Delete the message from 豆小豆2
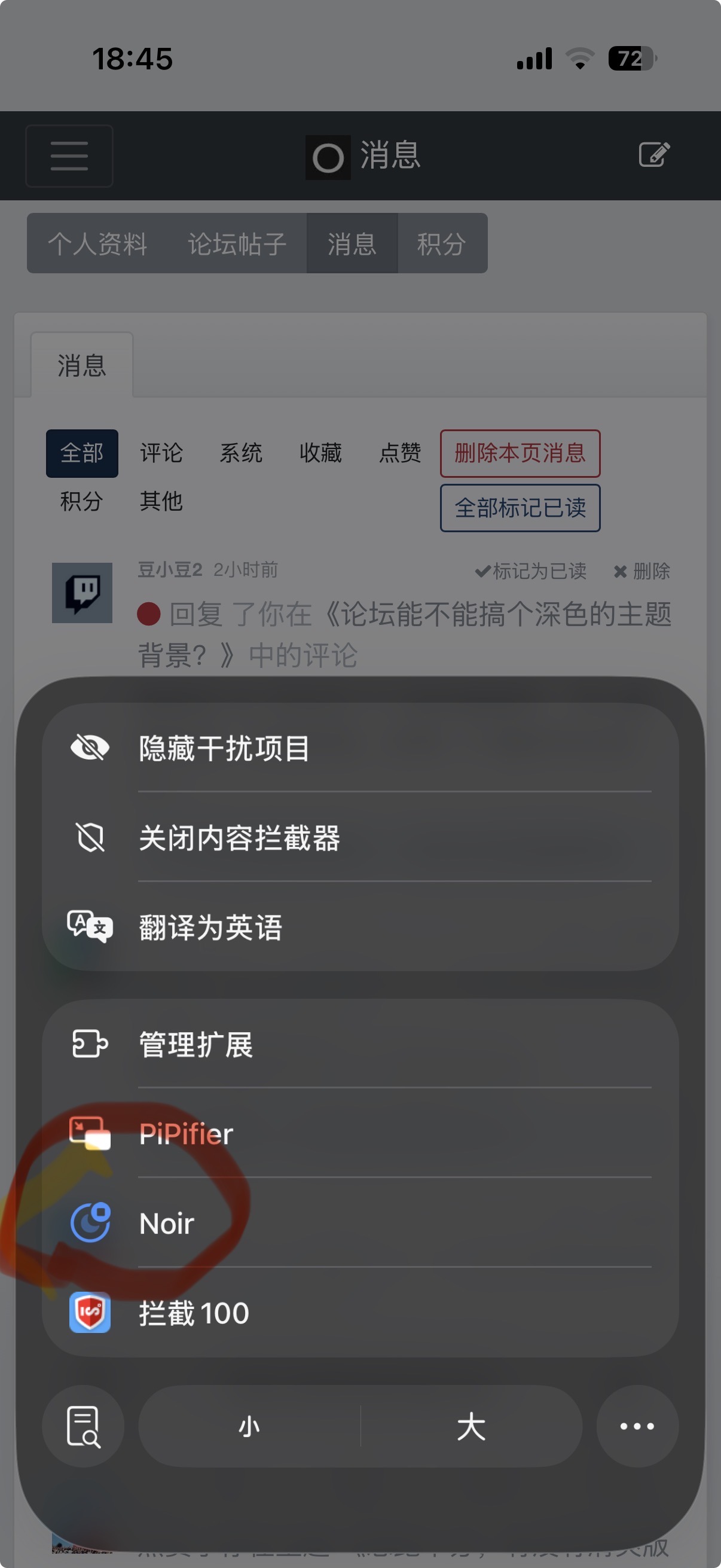Image resolution: width=721 pixels, height=1568 pixels. [x=642, y=571]
